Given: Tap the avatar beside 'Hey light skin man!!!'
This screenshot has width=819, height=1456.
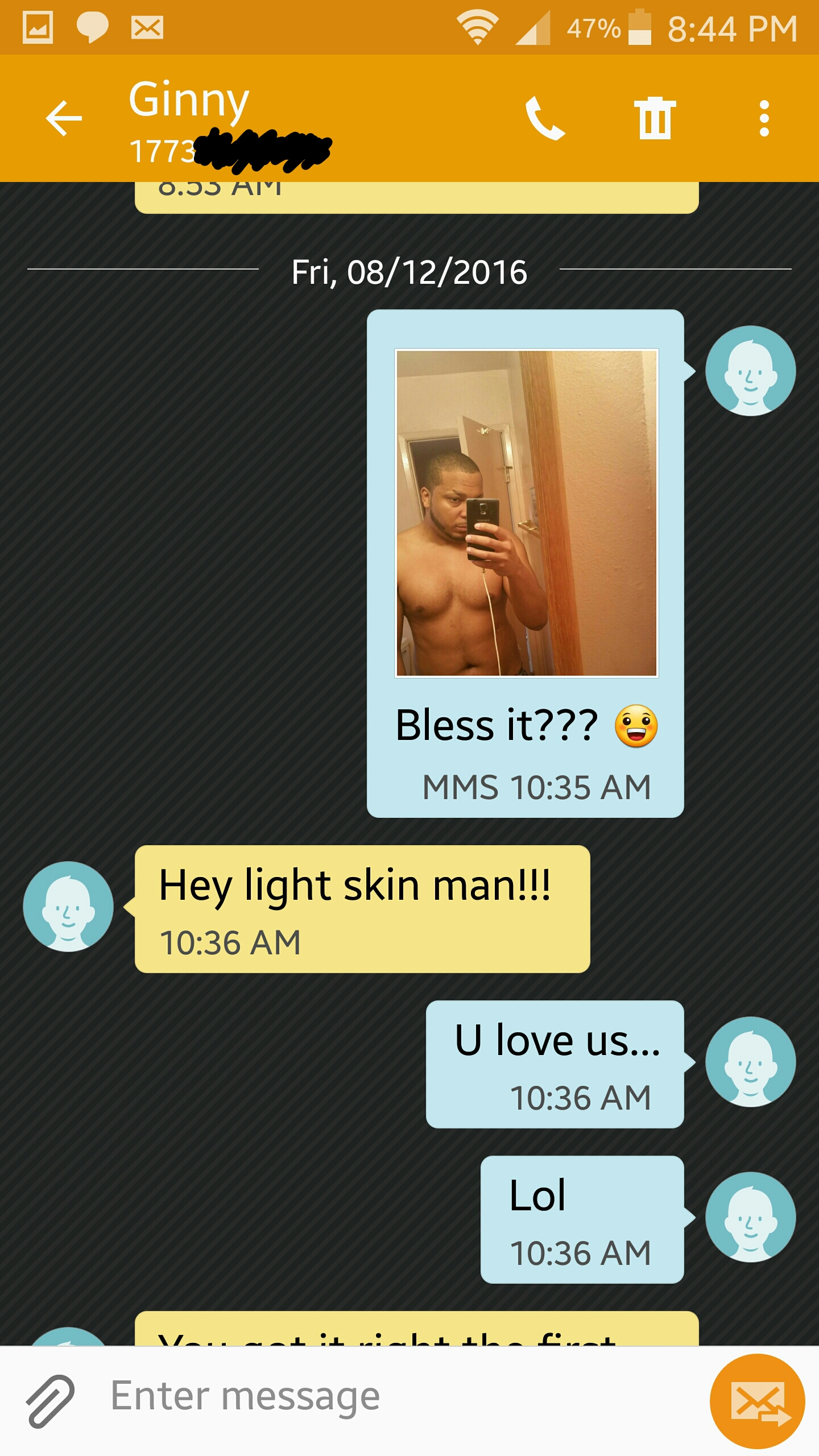Looking at the screenshot, I should tap(68, 907).
